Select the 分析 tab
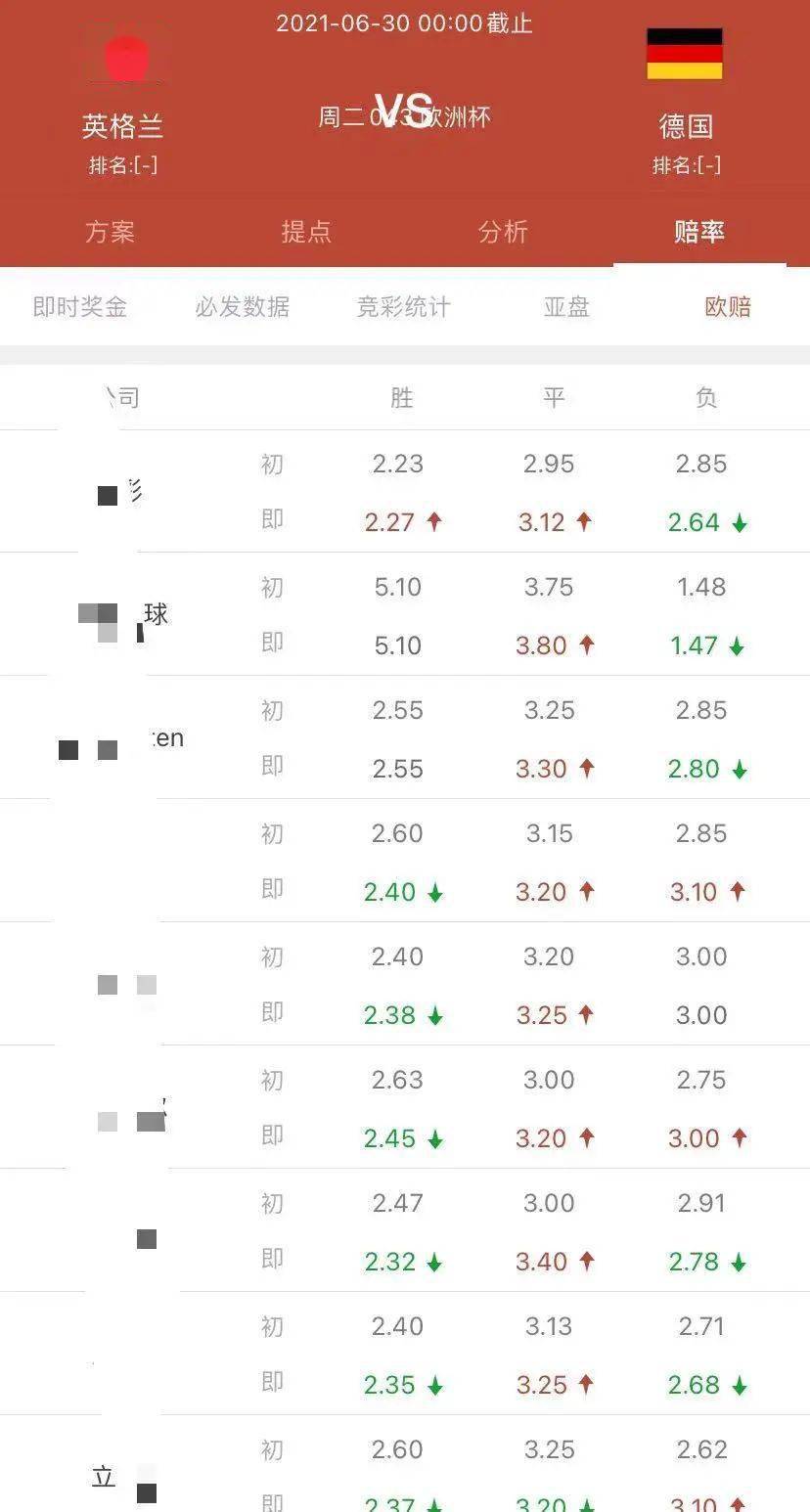The height and width of the screenshot is (1512, 810). point(504,233)
